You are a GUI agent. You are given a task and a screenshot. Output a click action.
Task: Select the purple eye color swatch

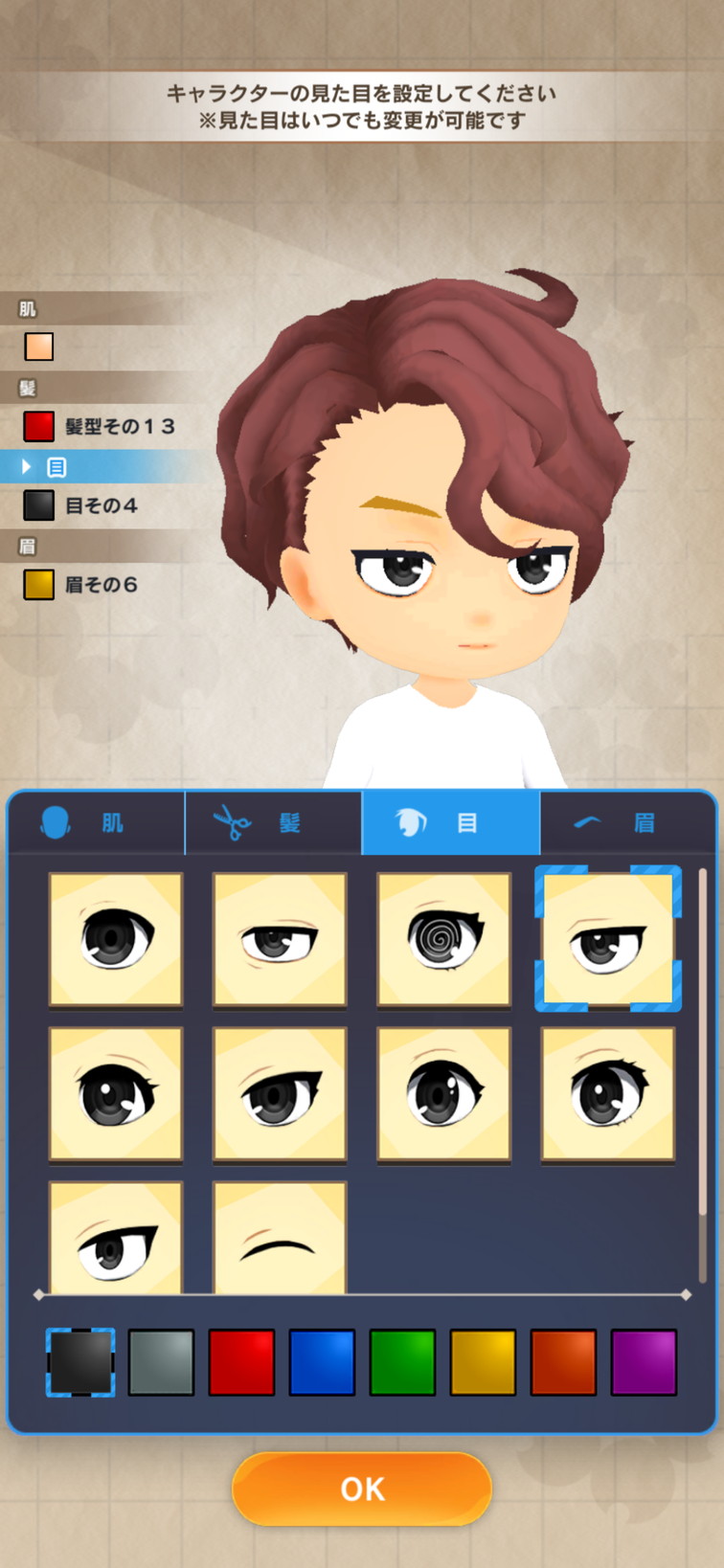[644, 1361]
